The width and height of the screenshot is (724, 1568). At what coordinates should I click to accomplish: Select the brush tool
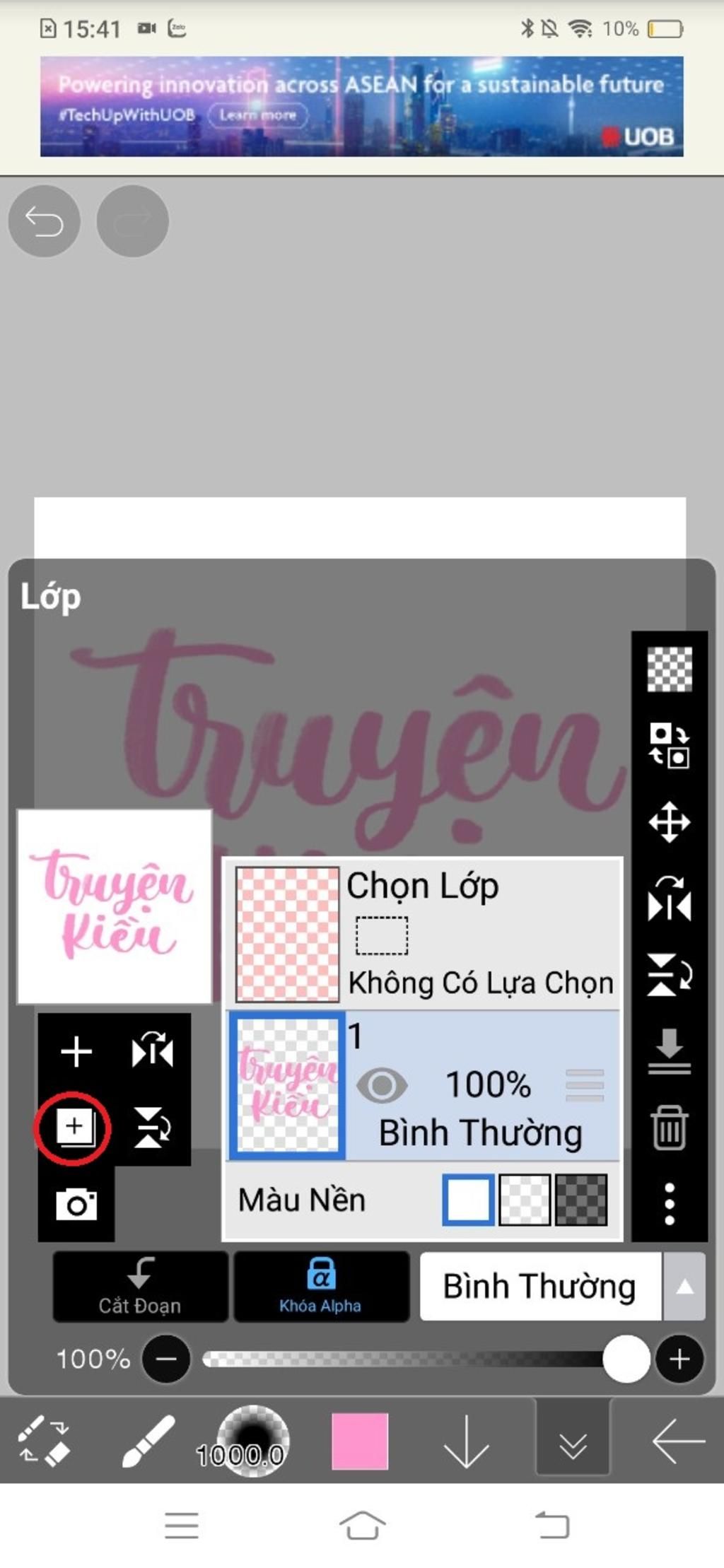tap(148, 1441)
